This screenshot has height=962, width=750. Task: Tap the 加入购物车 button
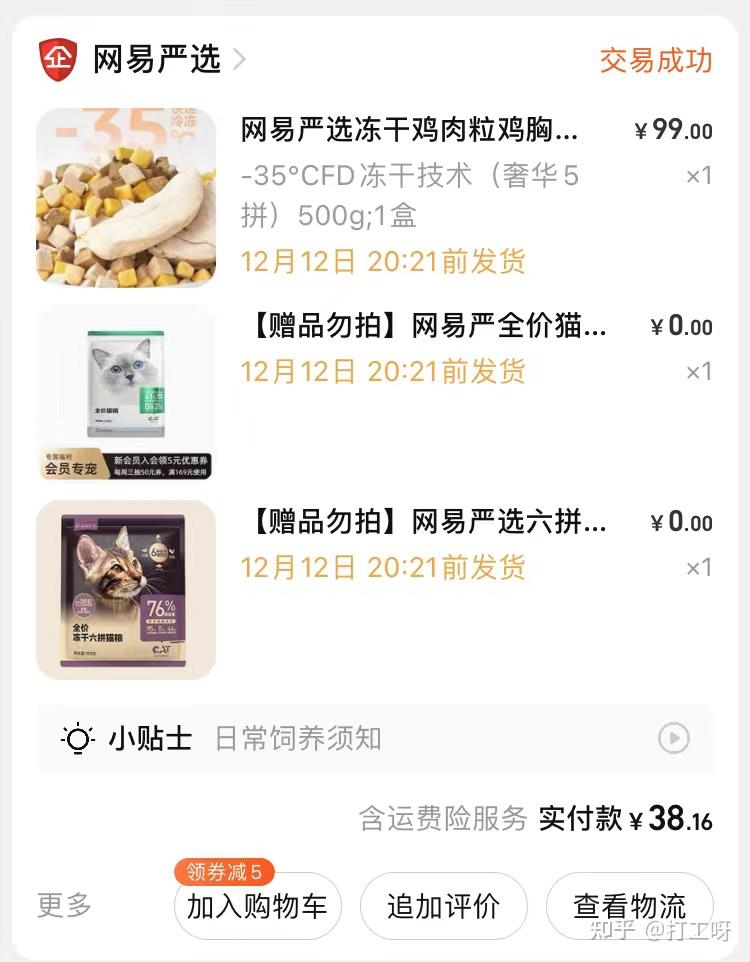pos(257,907)
